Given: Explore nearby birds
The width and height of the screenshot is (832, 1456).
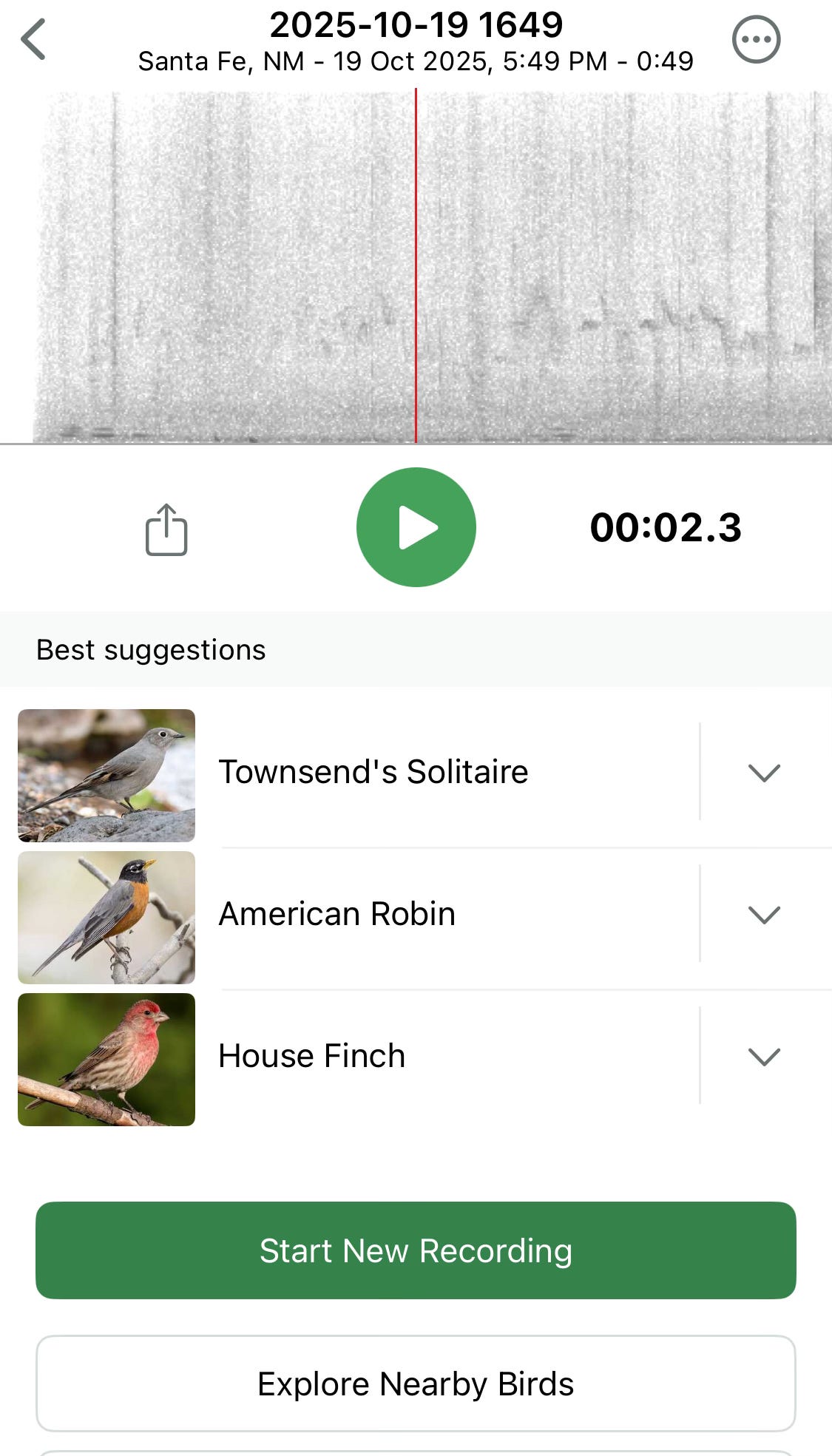Looking at the screenshot, I should click(x=416, y=1384).
